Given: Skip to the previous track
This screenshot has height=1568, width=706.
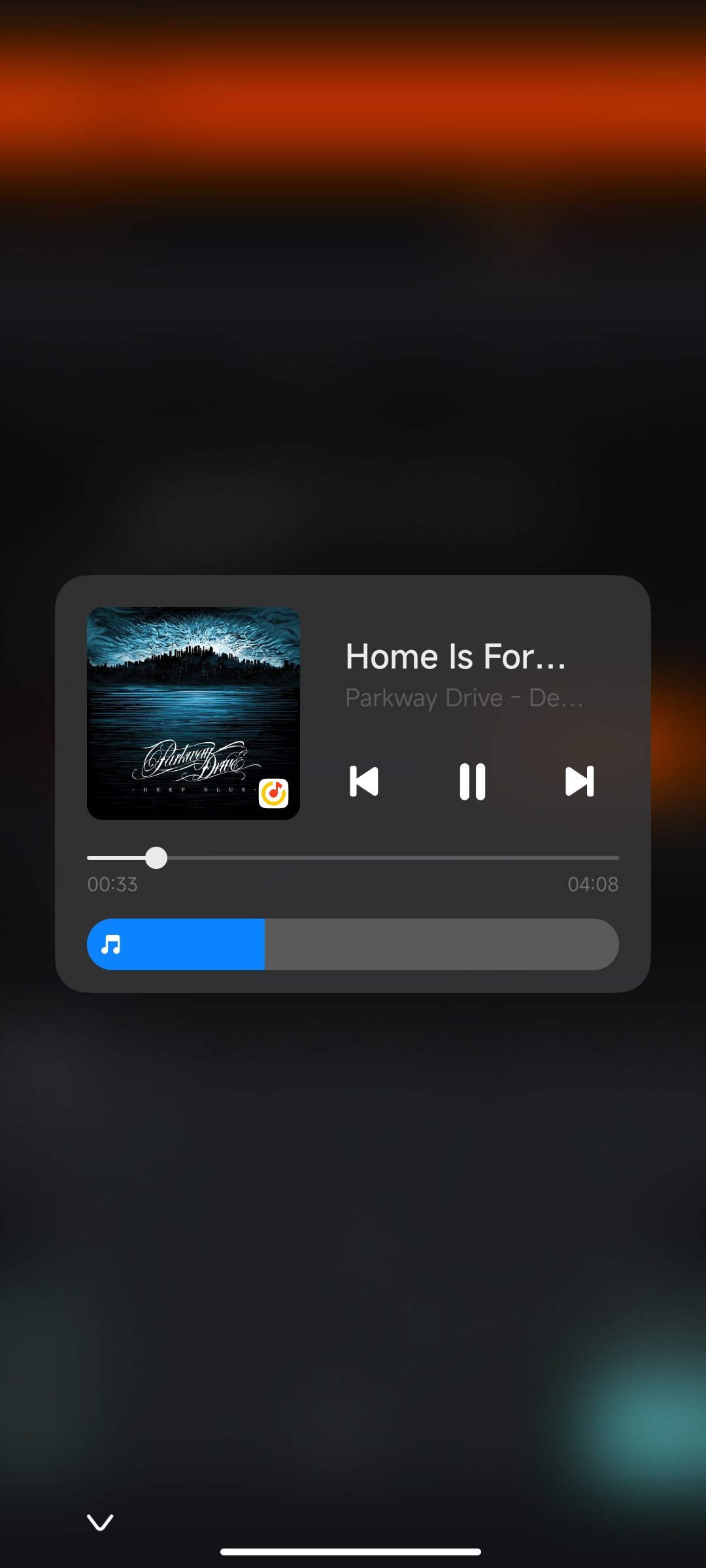Looking at the screenshot, I should coord(364,781).
